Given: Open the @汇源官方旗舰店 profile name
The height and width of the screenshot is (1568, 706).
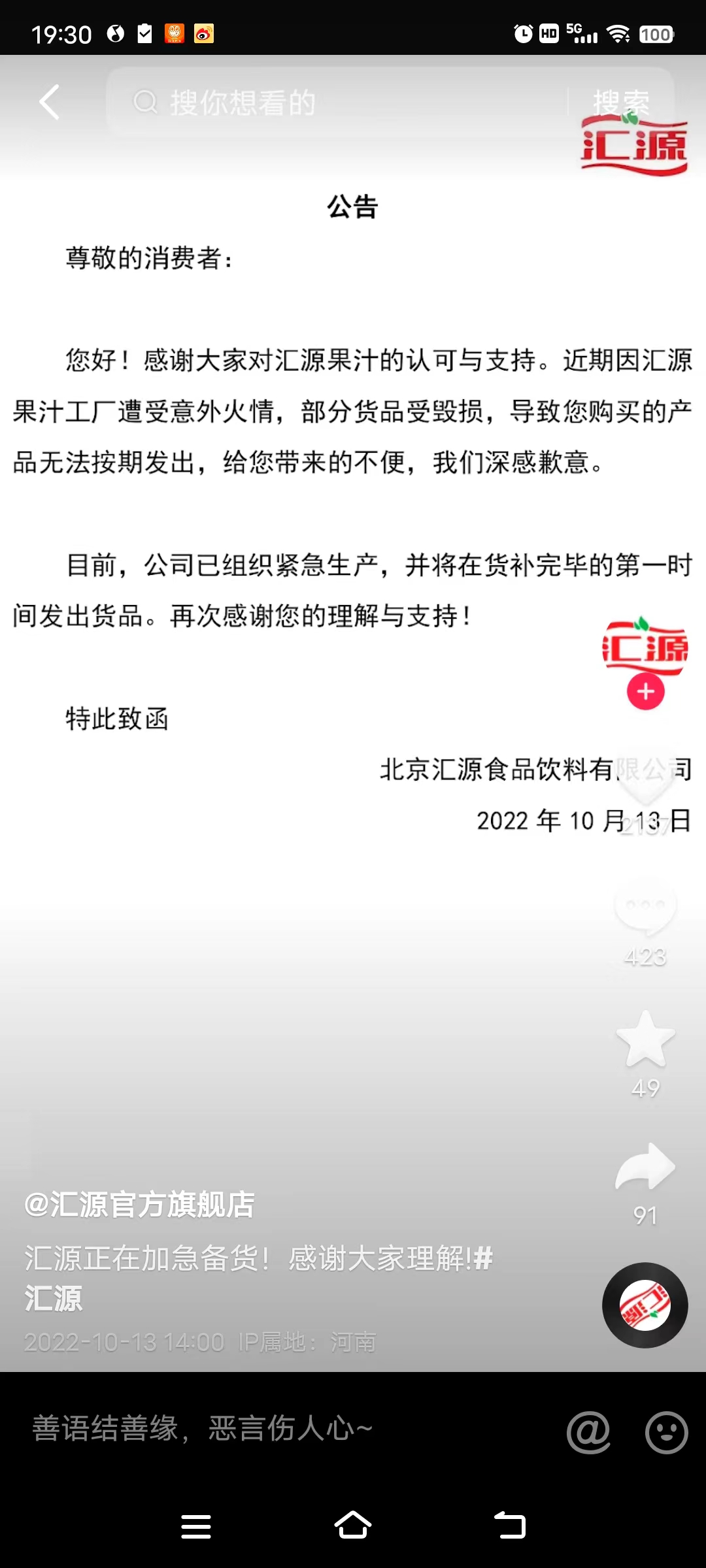Looking at the screenshot, I should pyautogui.click(x=139, y=1204).
